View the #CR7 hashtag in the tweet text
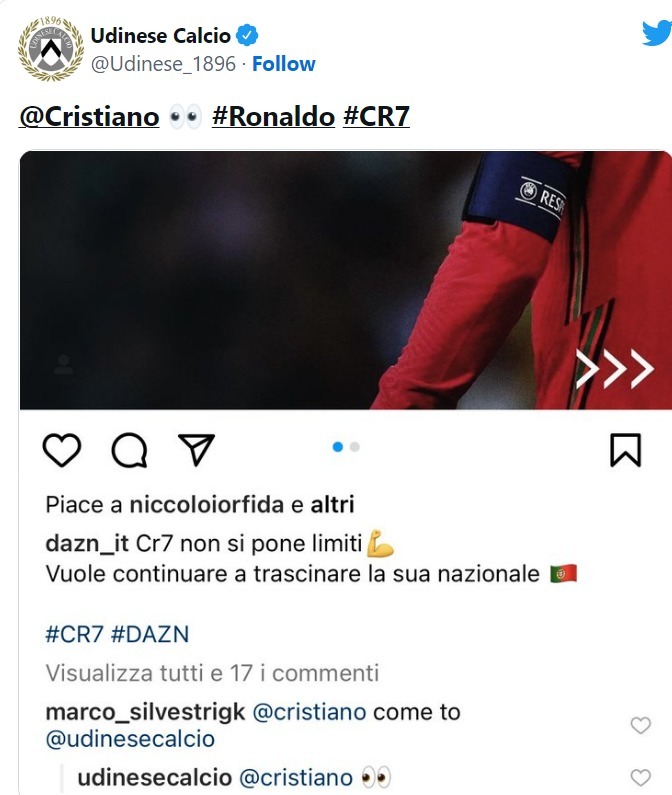Image resolution: width=672 pixels, height=795 pixels. pyautogui.click(x=376, y=116)
